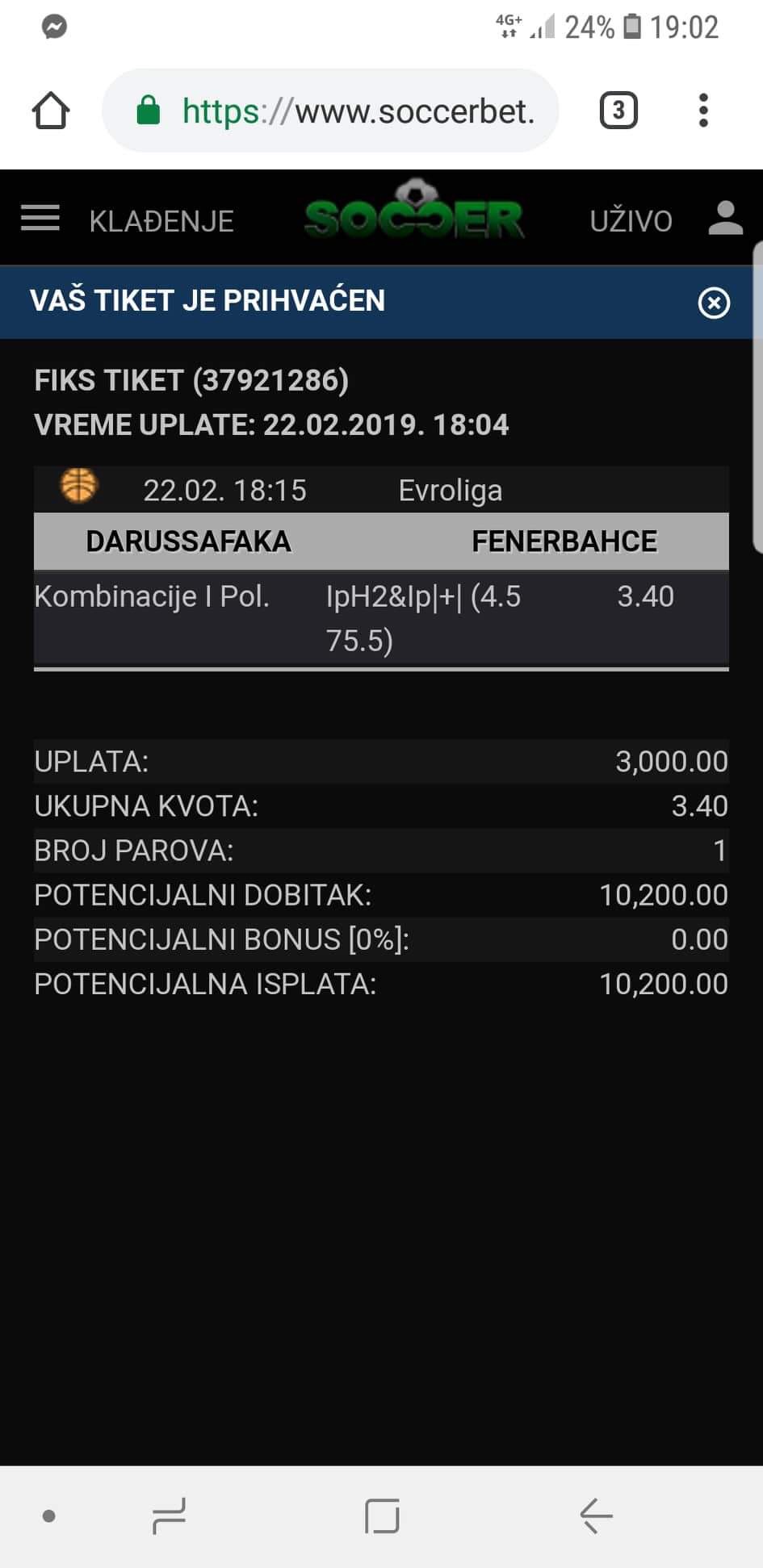Image resolution: width=763 pixels, height=1568 pixels.
Task: Open the user account profile icon
Action: click(x=725, y=218)
